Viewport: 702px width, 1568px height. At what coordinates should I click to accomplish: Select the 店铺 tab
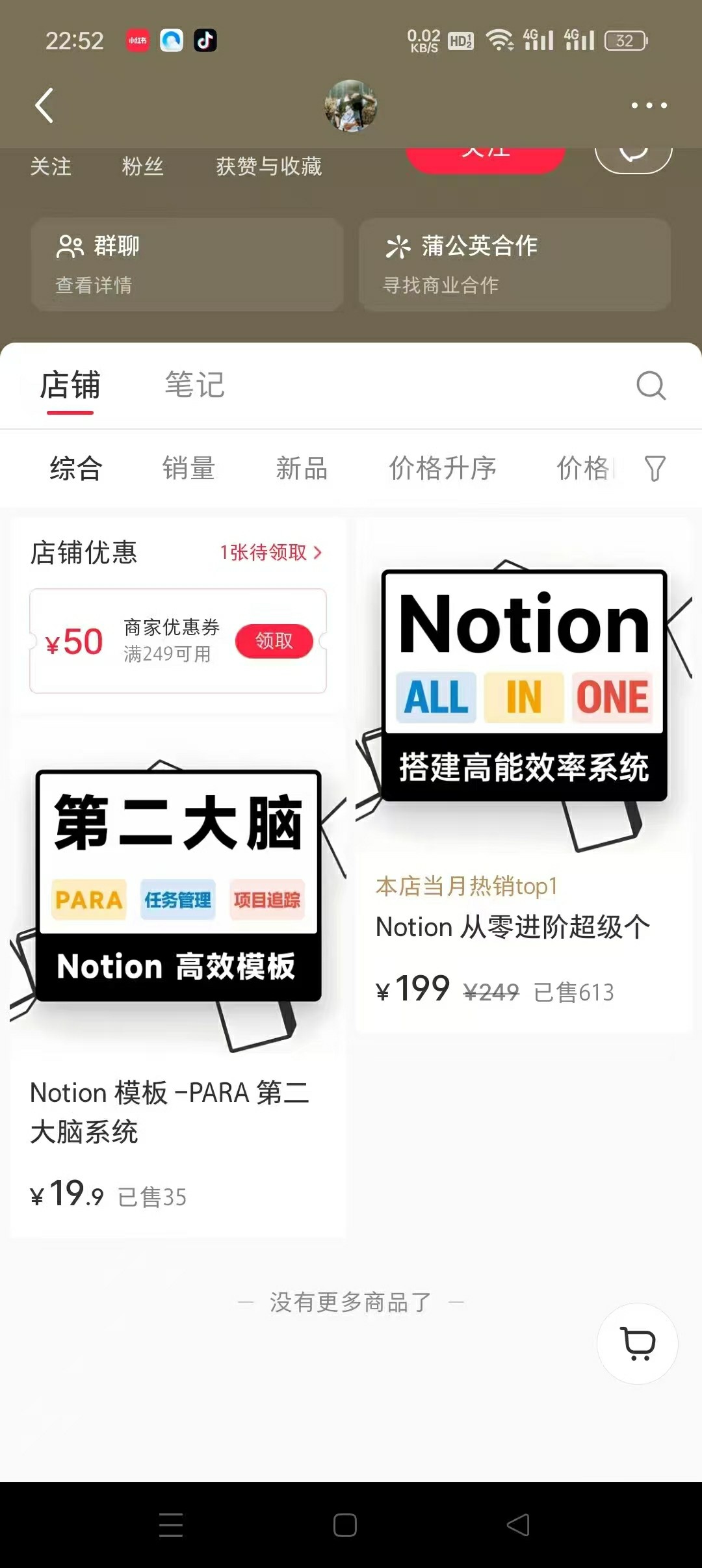(70, 385)
